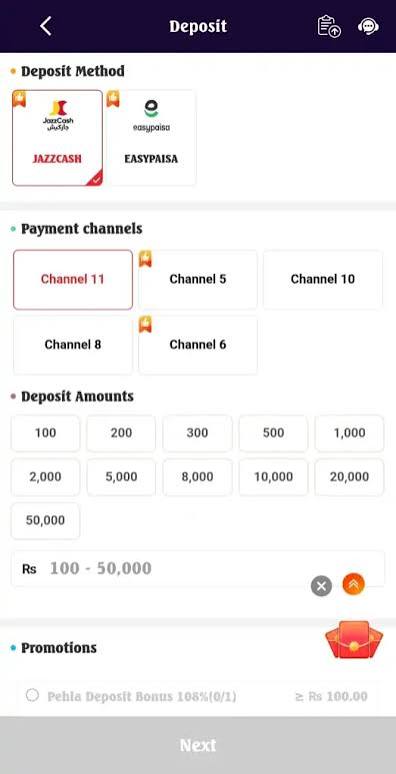Set deposit amount to 100
This screenshot has width=396, height=774.
click(45, 433)
